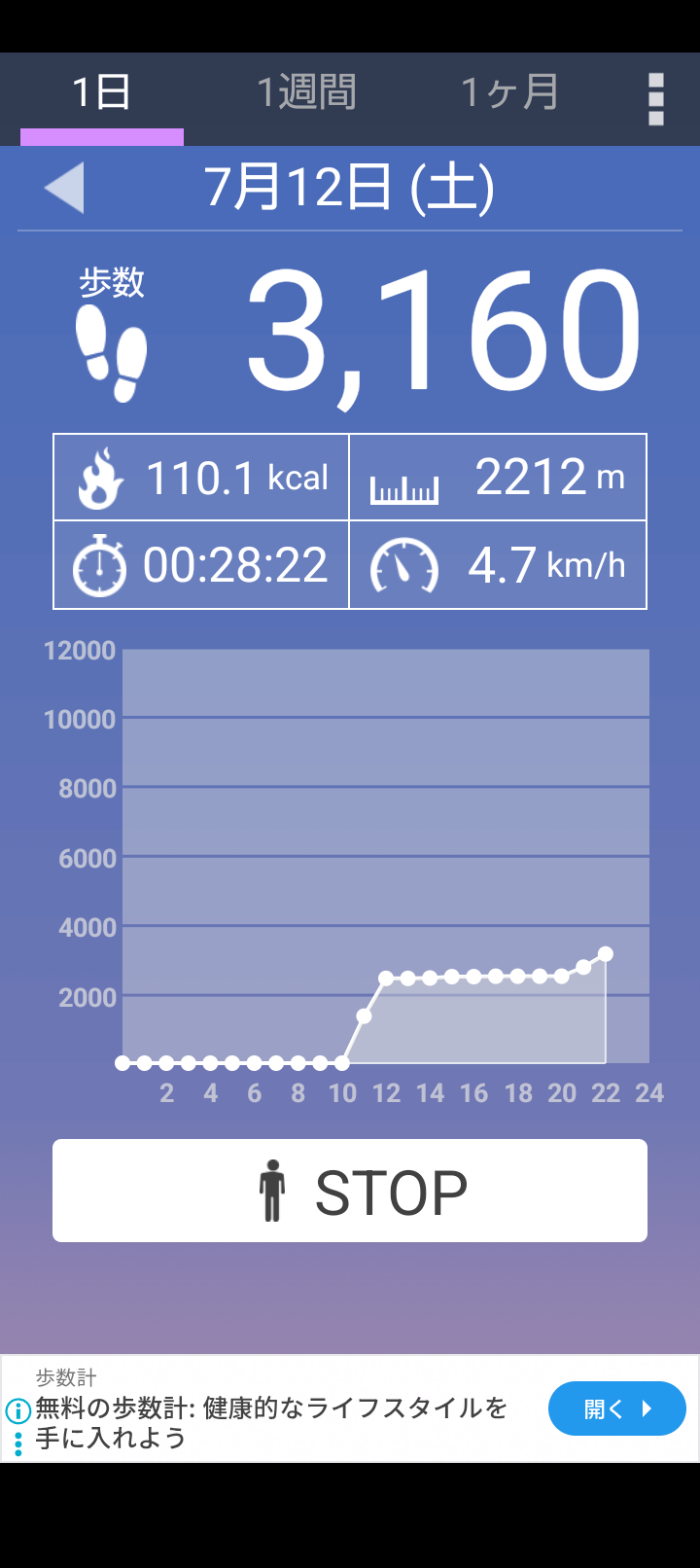This screenshot has width=700, height=1568.
Task: Switch to the 1ヶ月 tab
Action: coord(509,93)
